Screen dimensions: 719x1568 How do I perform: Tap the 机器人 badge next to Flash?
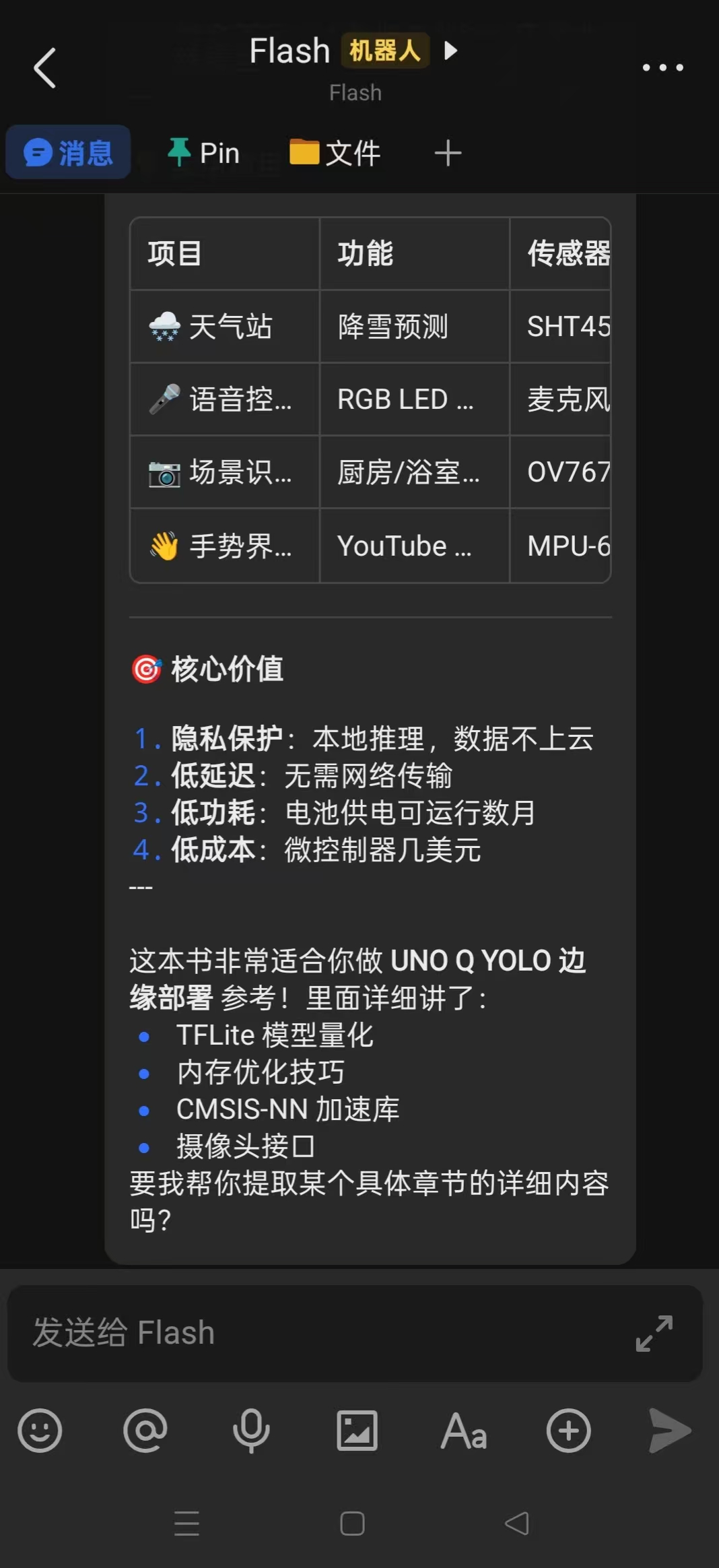384,51
